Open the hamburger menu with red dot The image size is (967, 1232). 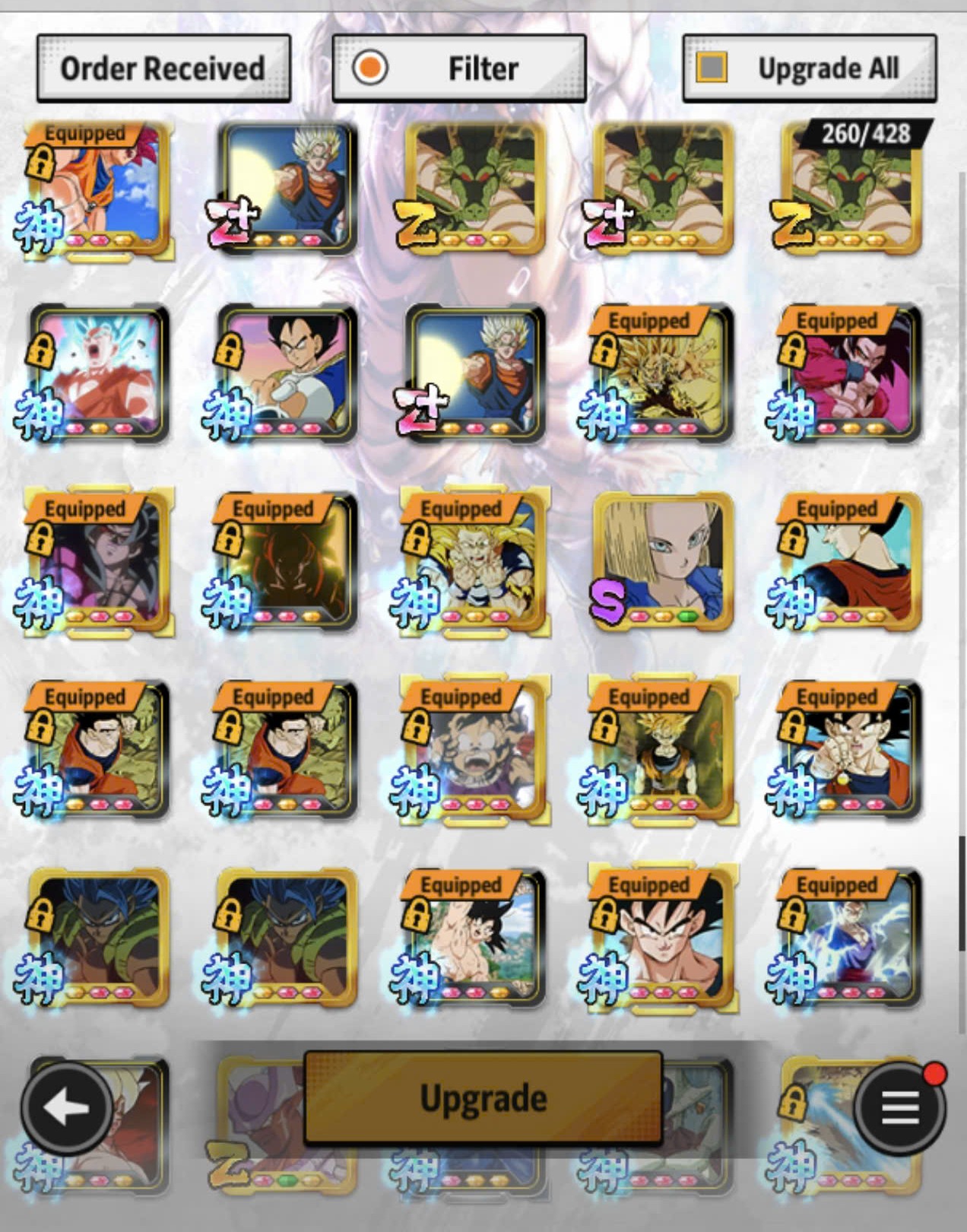click(x=900, y=1107)
